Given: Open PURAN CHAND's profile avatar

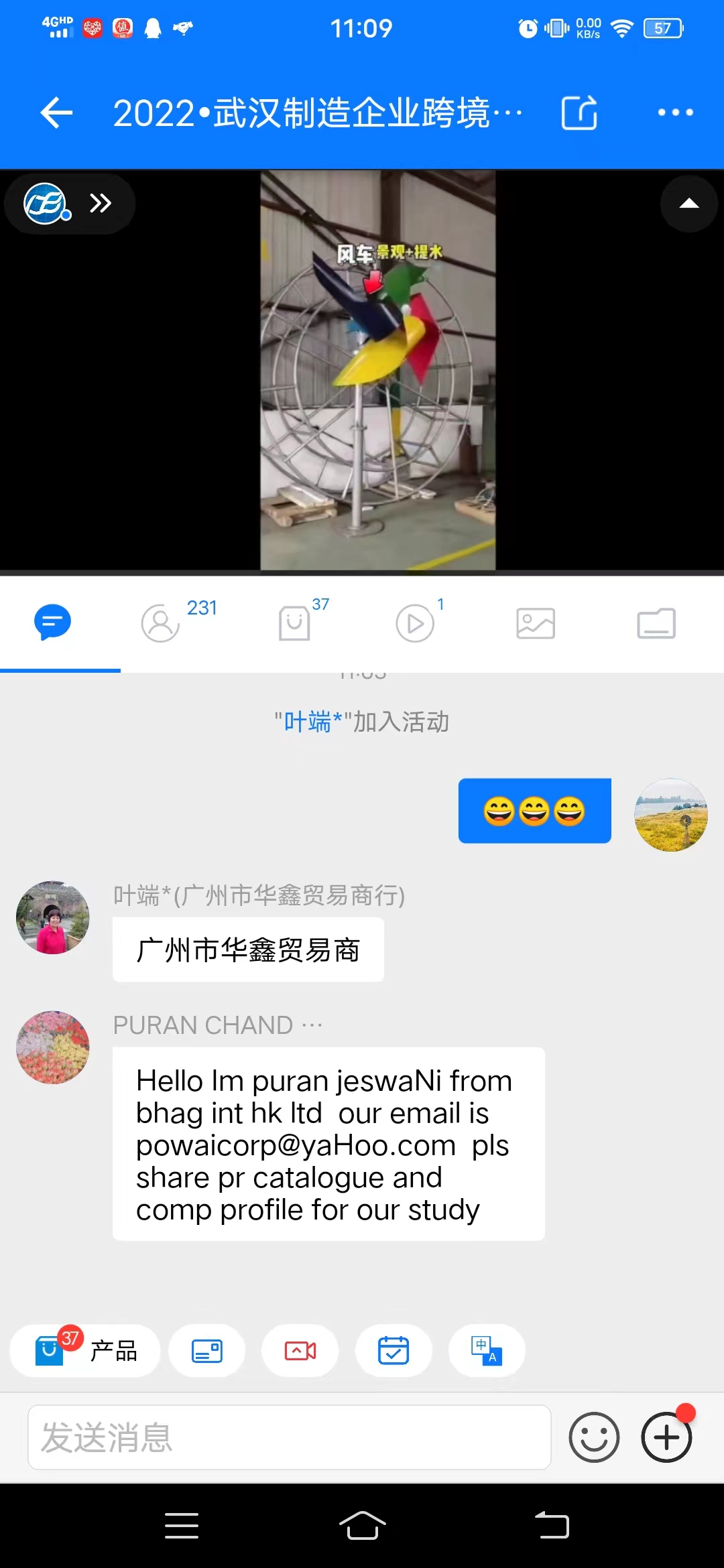Looking at the screenshot, I should (x=52, y=1047).
